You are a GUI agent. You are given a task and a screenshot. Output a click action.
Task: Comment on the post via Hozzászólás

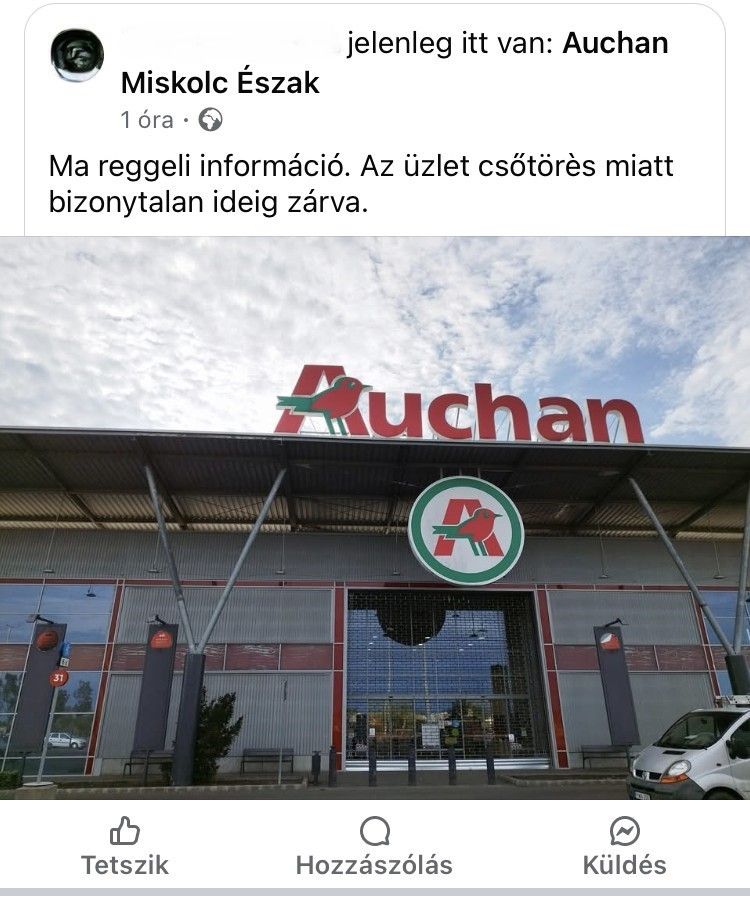[374, 848]
